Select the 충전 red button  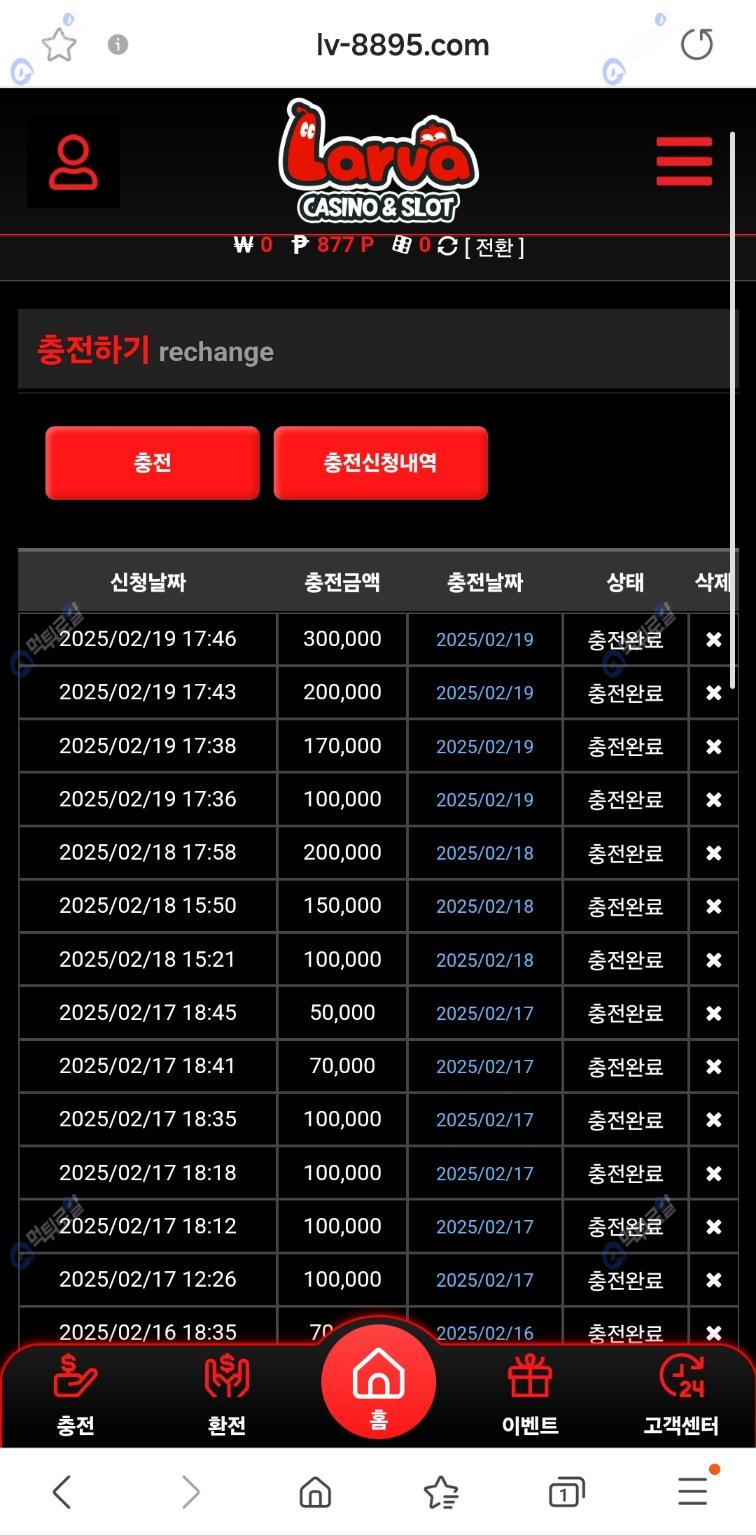pos(152,463)
